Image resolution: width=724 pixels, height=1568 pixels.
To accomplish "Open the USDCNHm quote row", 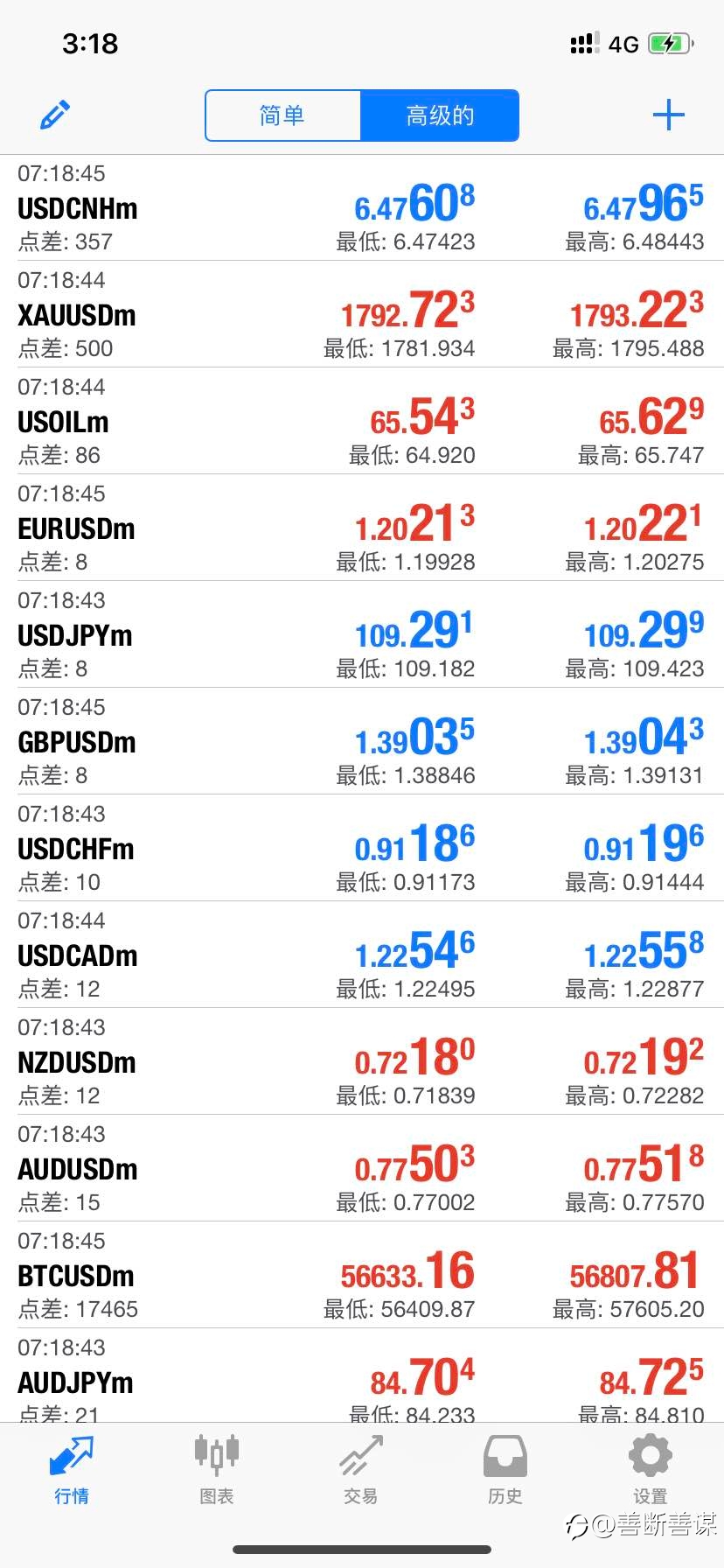I will tap(362, 208).
